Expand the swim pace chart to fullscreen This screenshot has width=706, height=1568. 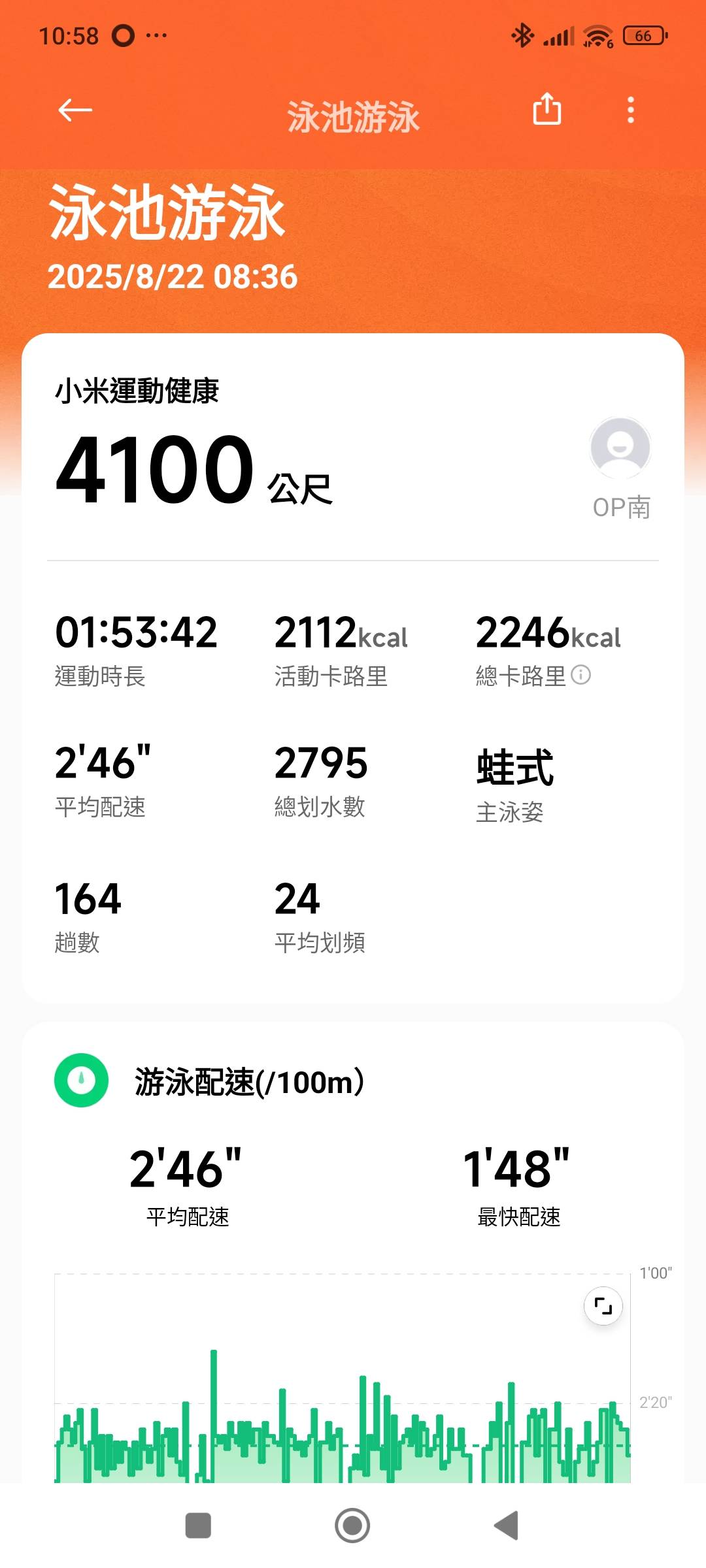(603, 1306)
